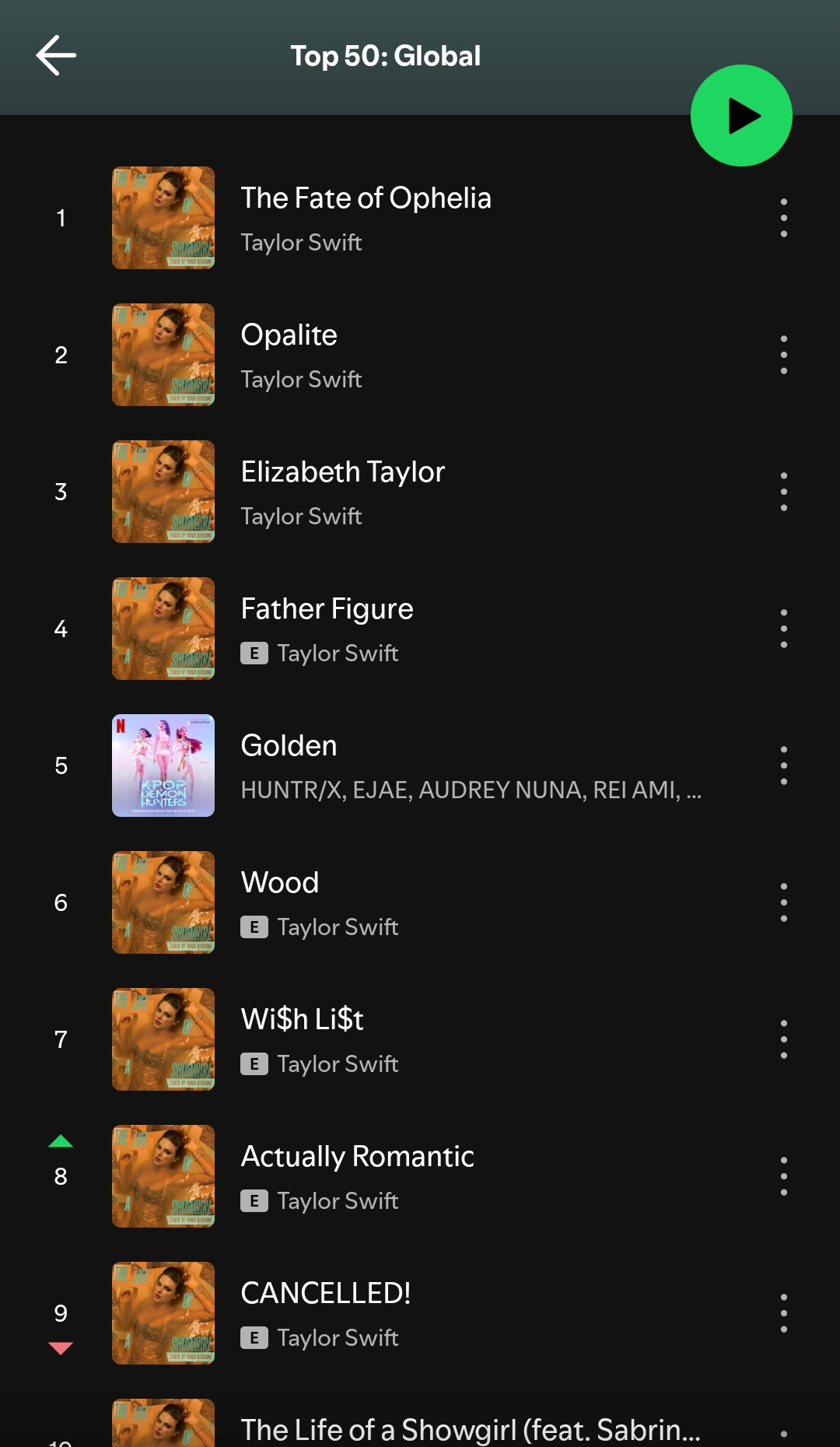Open the three-dot menu for Wi$h Li$t
This screenshot has height=1447, width=840.
pyautogui.click(x=783, y=1039)
